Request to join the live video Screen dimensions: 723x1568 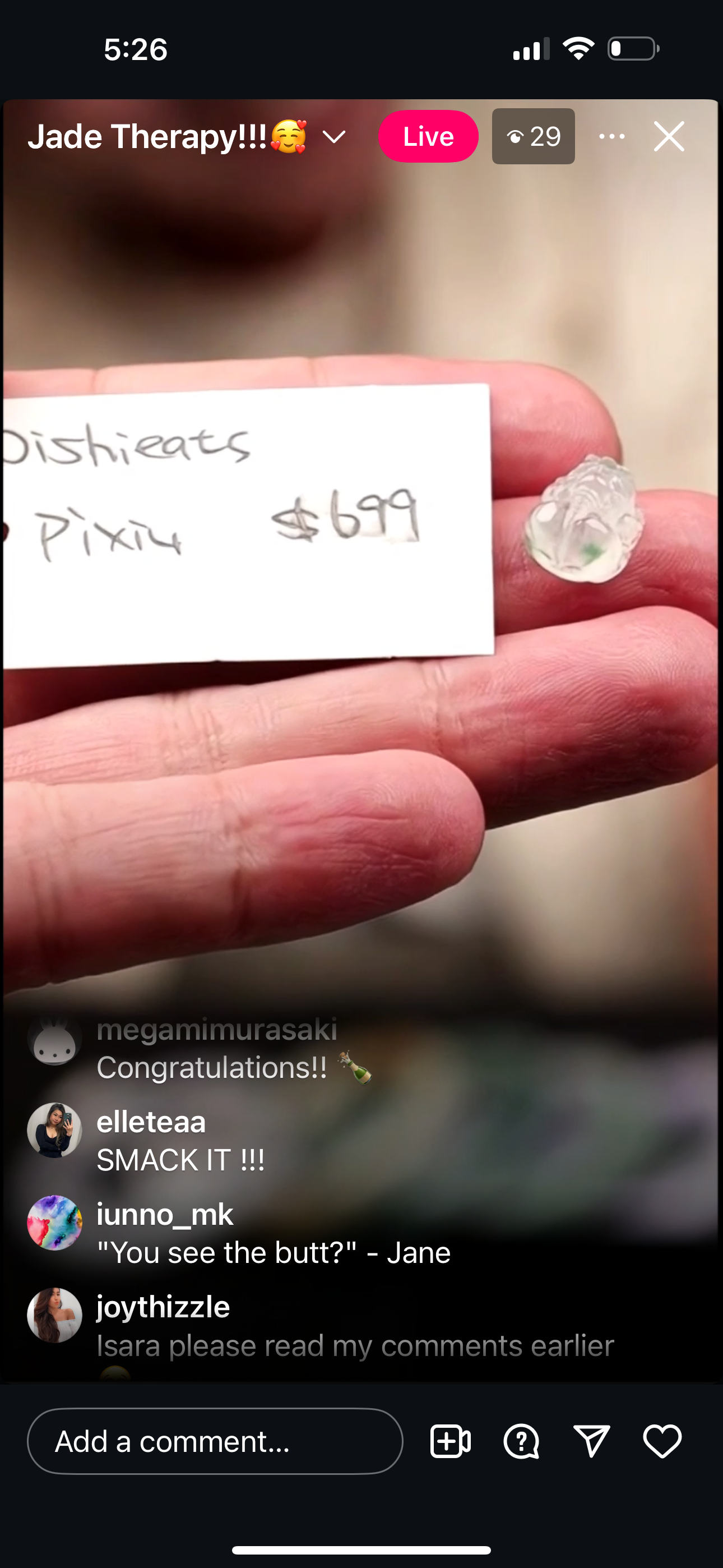tap(451, 1441)
